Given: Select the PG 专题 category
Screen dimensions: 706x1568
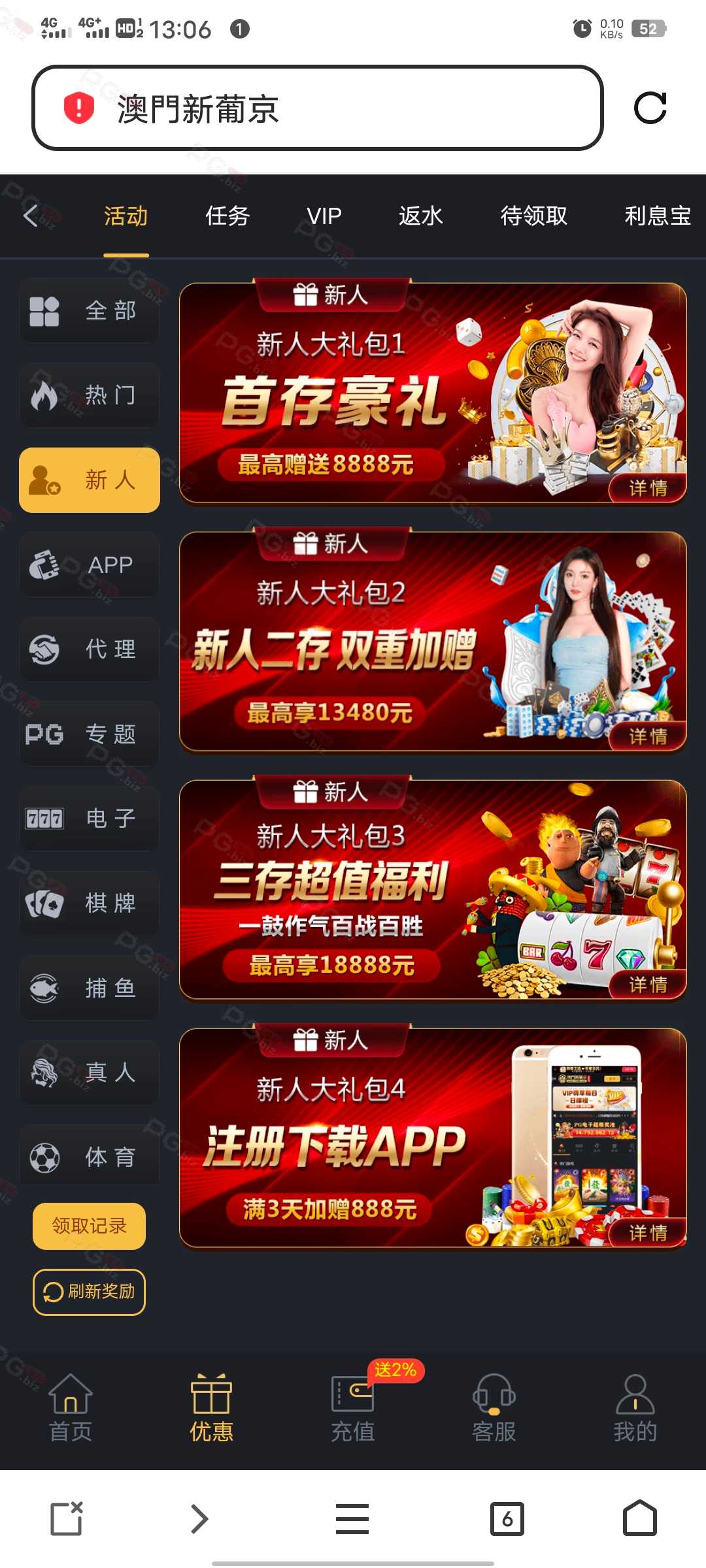Looking at the screenshot, I should (90, 734).
